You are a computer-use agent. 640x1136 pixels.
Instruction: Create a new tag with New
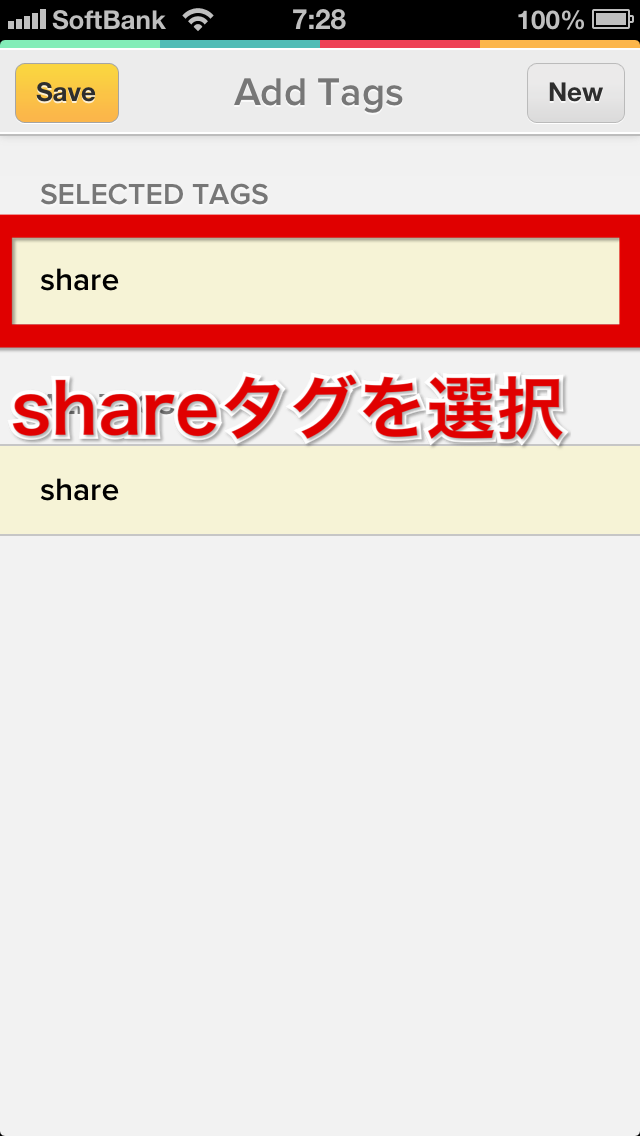click(x=575, y=93)
